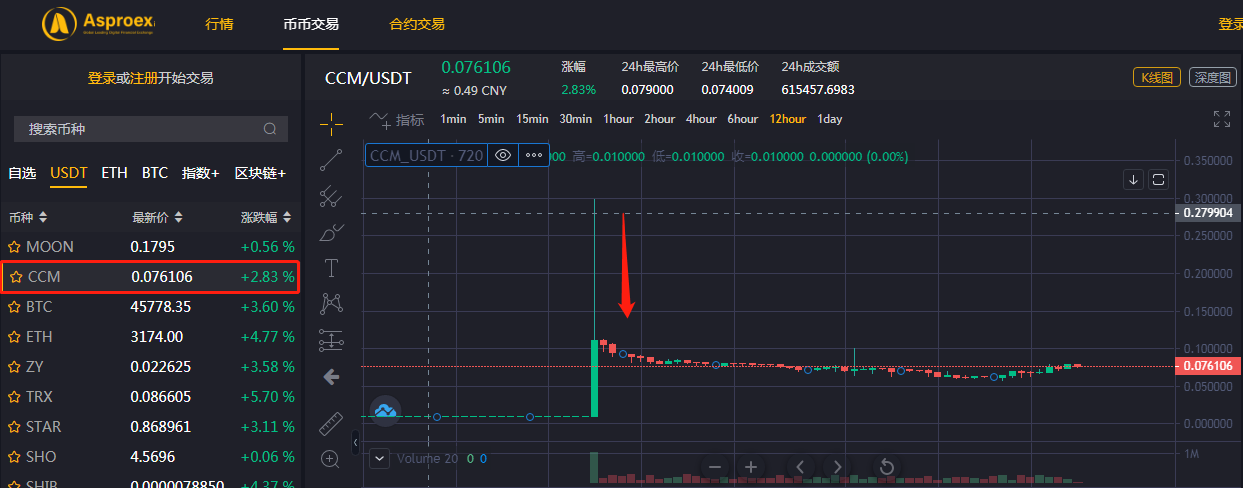Switch to 合约交易 contract trading

[417, 24]
